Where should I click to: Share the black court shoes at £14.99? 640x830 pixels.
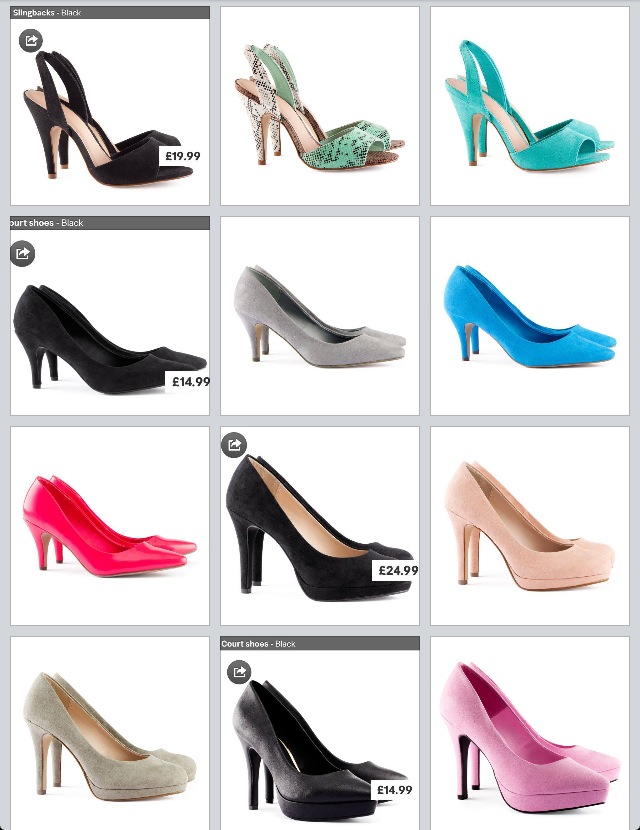(22, 253)
